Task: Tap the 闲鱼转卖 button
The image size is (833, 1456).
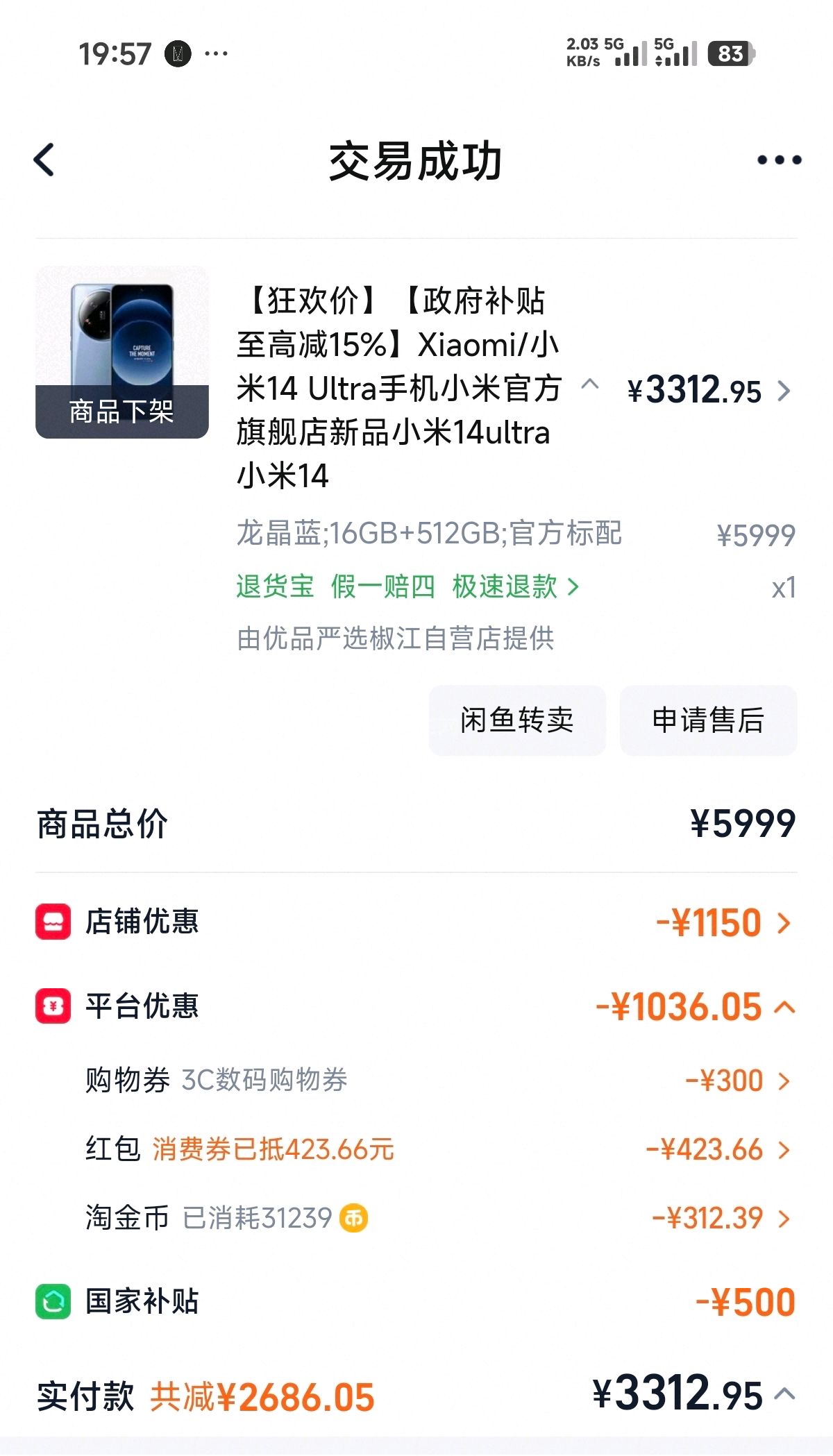Action: tap(517, 720)
